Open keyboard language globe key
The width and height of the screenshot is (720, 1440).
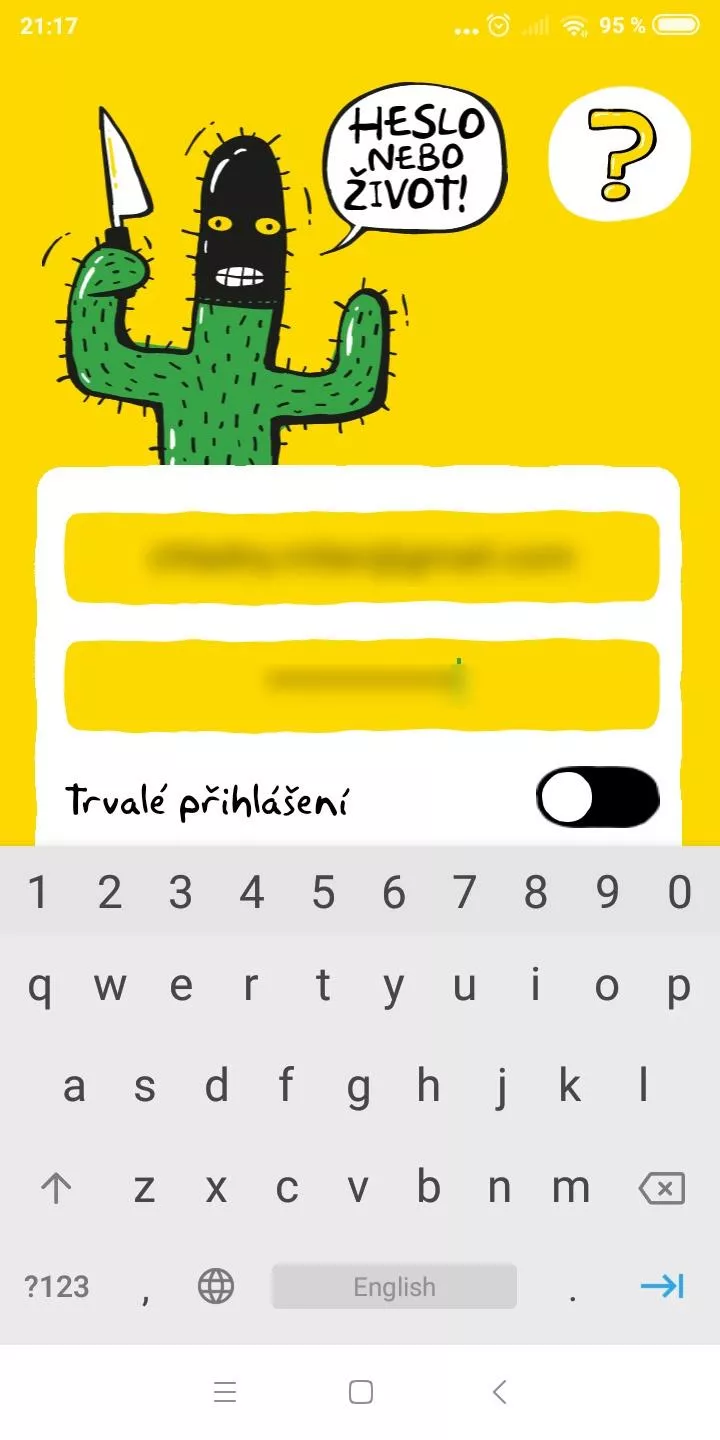coord(215,1286)
